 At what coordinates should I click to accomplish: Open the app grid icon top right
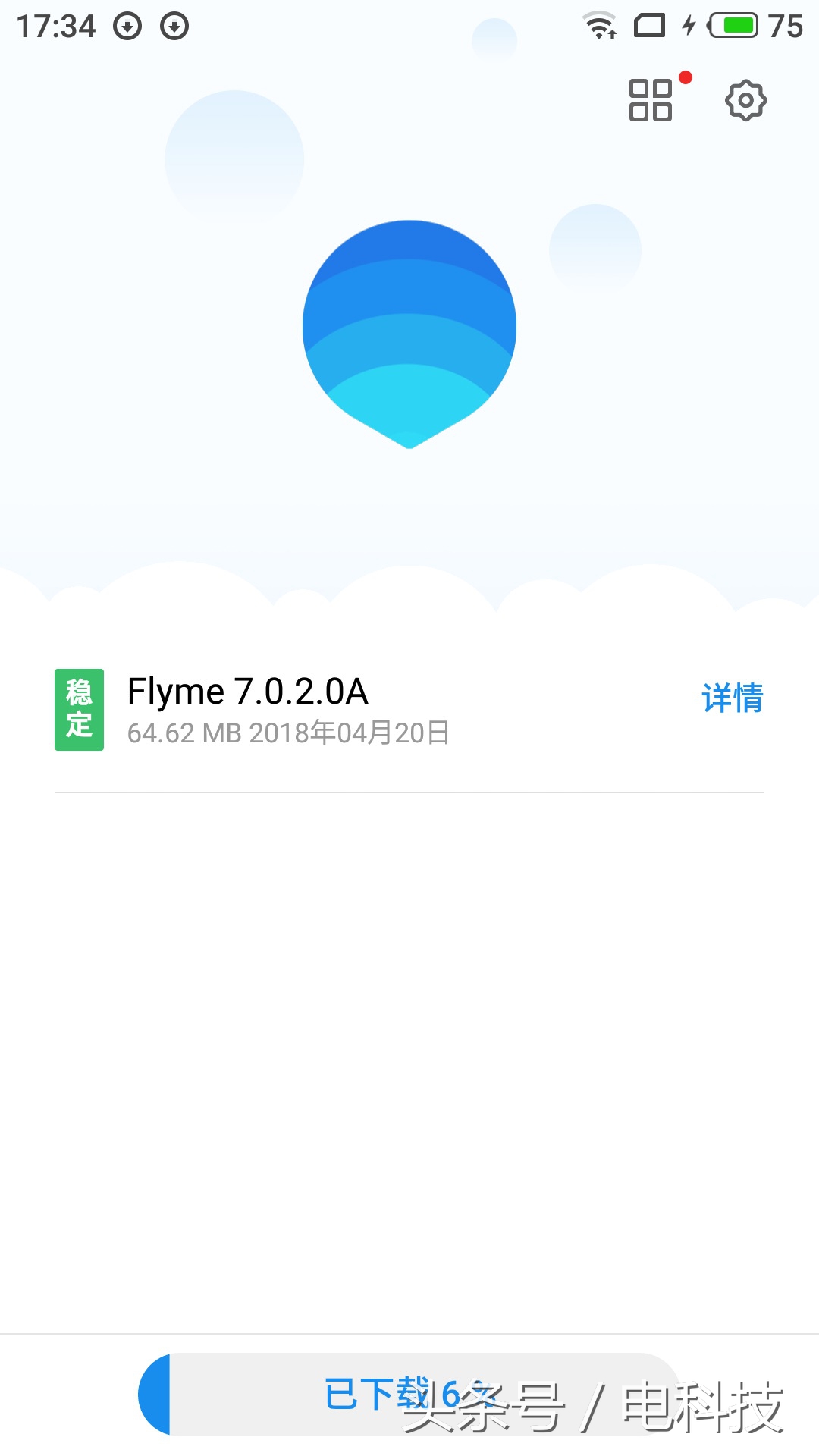(649, 99)
